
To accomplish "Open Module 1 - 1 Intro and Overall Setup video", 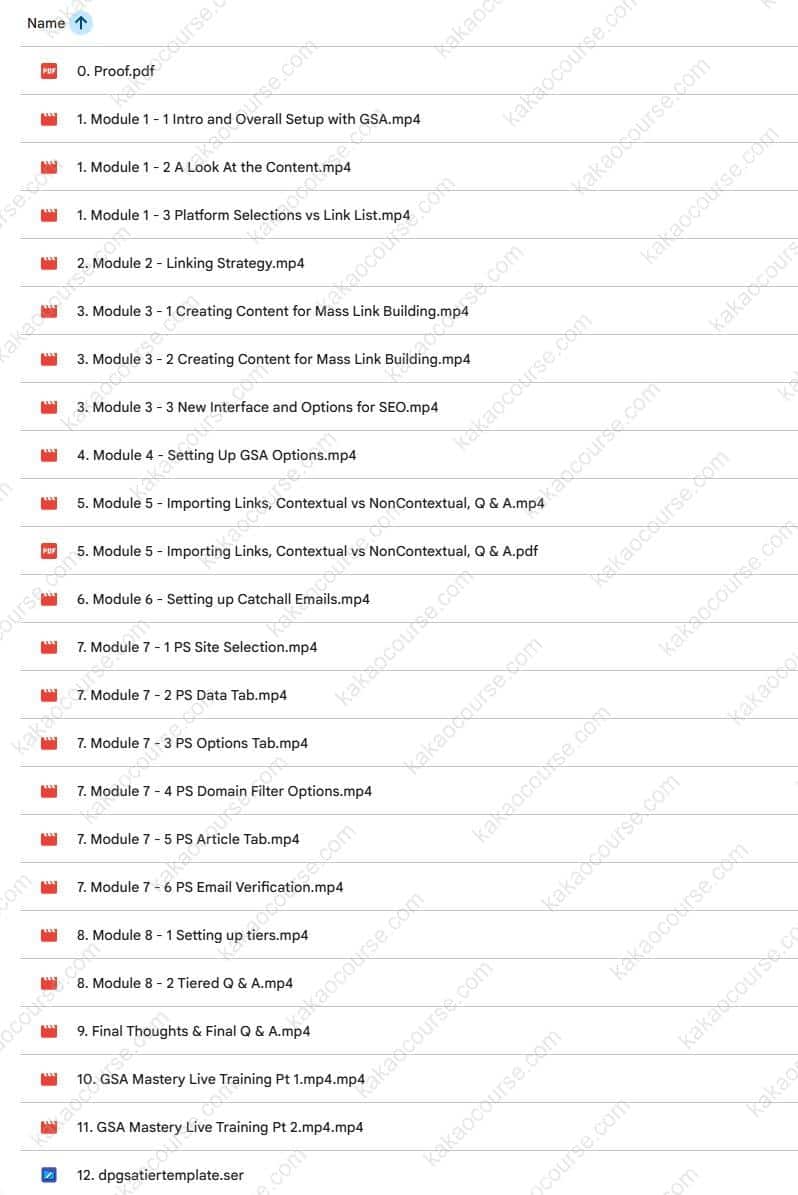I will coord(248,119).
